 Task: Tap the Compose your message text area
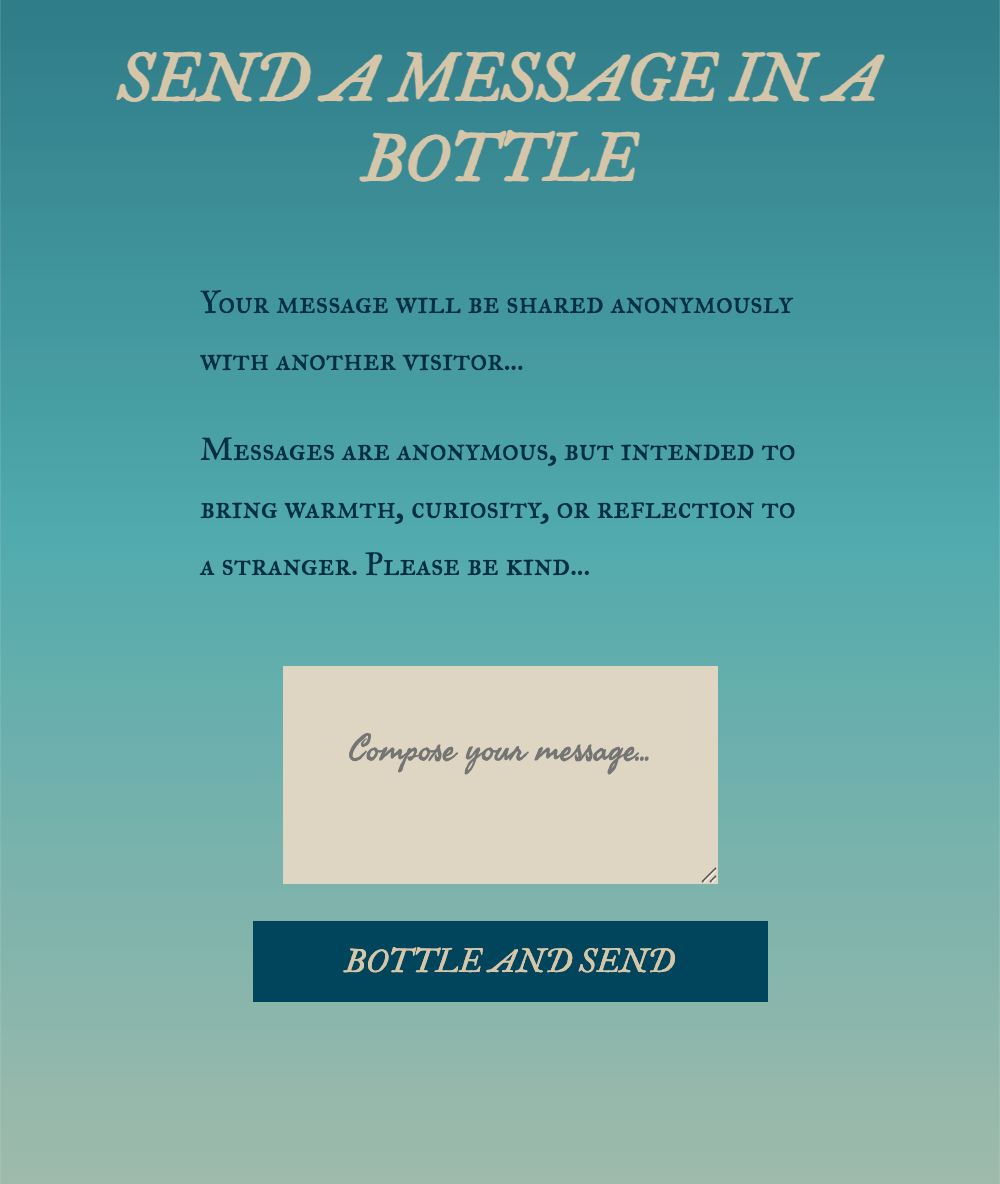pos(500,774)
